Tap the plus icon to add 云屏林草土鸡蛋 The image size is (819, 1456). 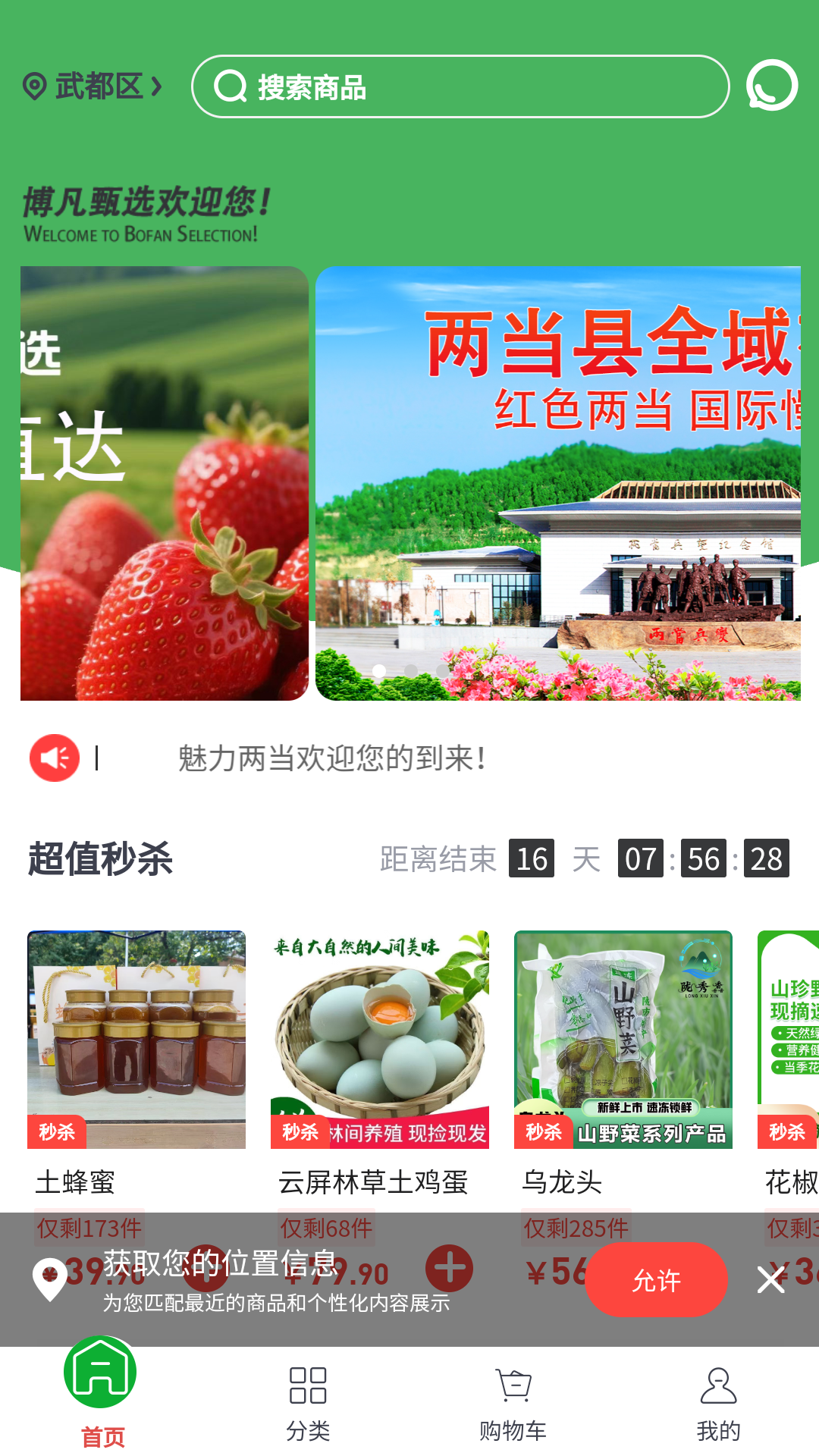click(x=449, y=1267)
